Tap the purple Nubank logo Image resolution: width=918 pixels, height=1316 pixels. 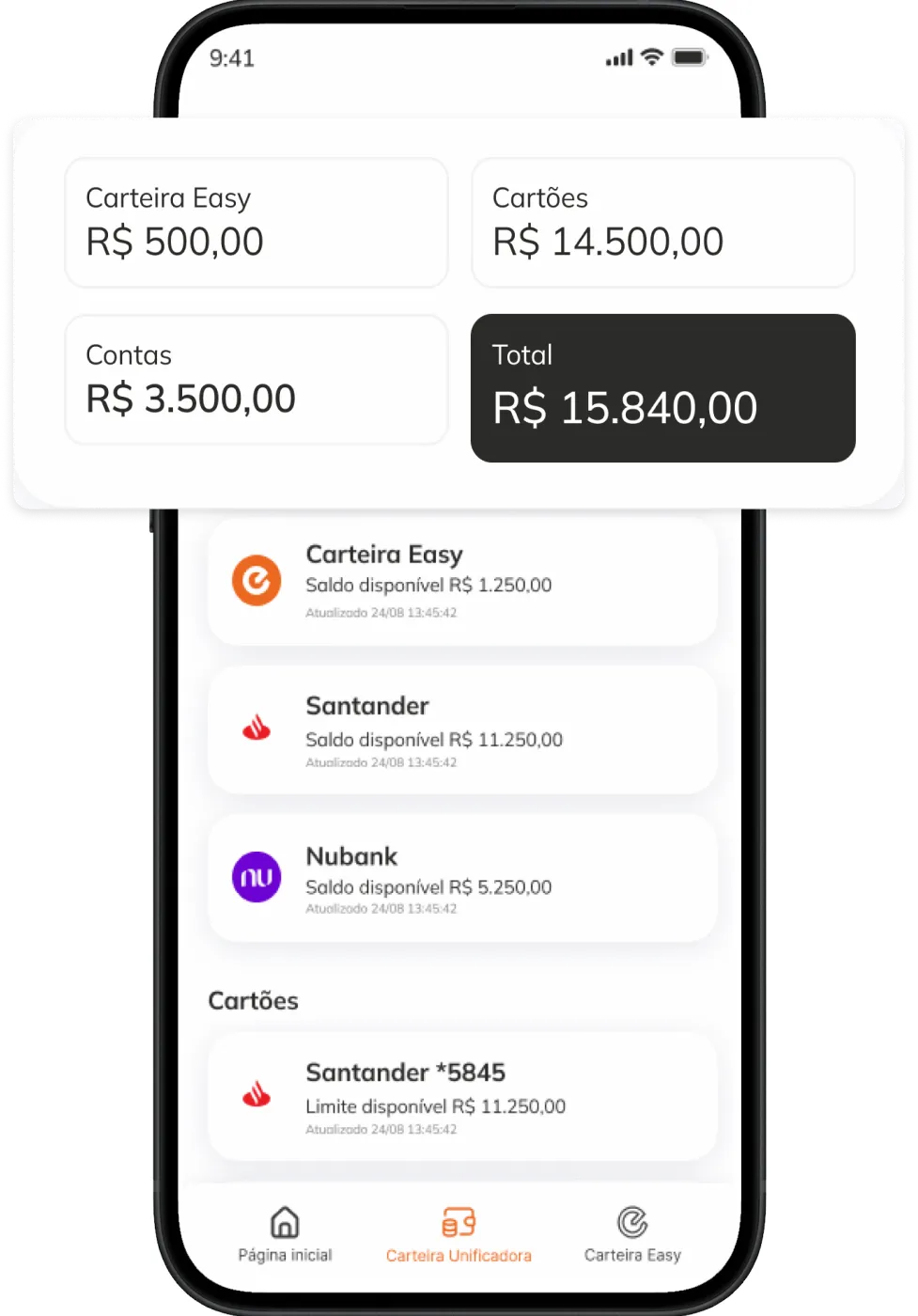point(257,876)
